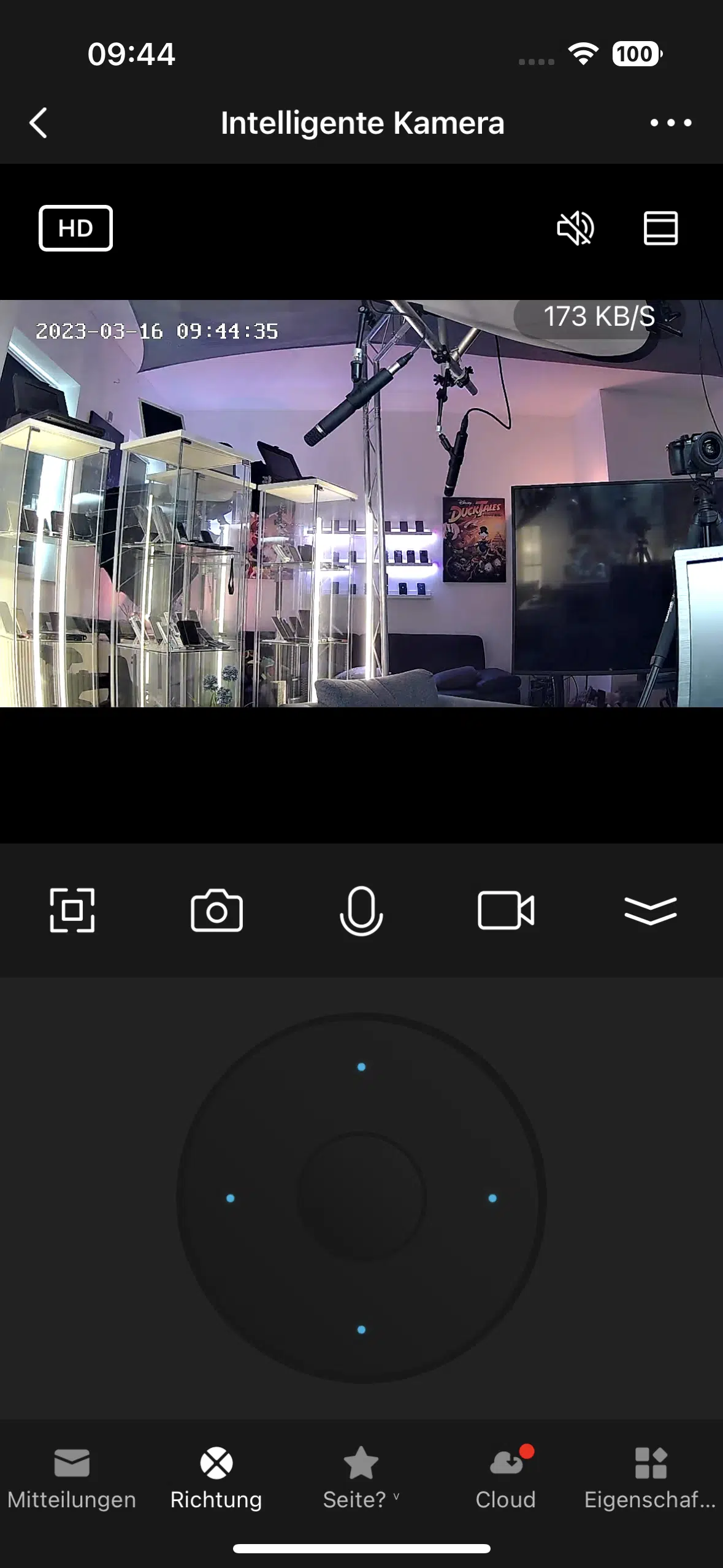This screenshot has width=723, height=1568.
Task: Collapse the control panel with double chevron
Action: 651,910
